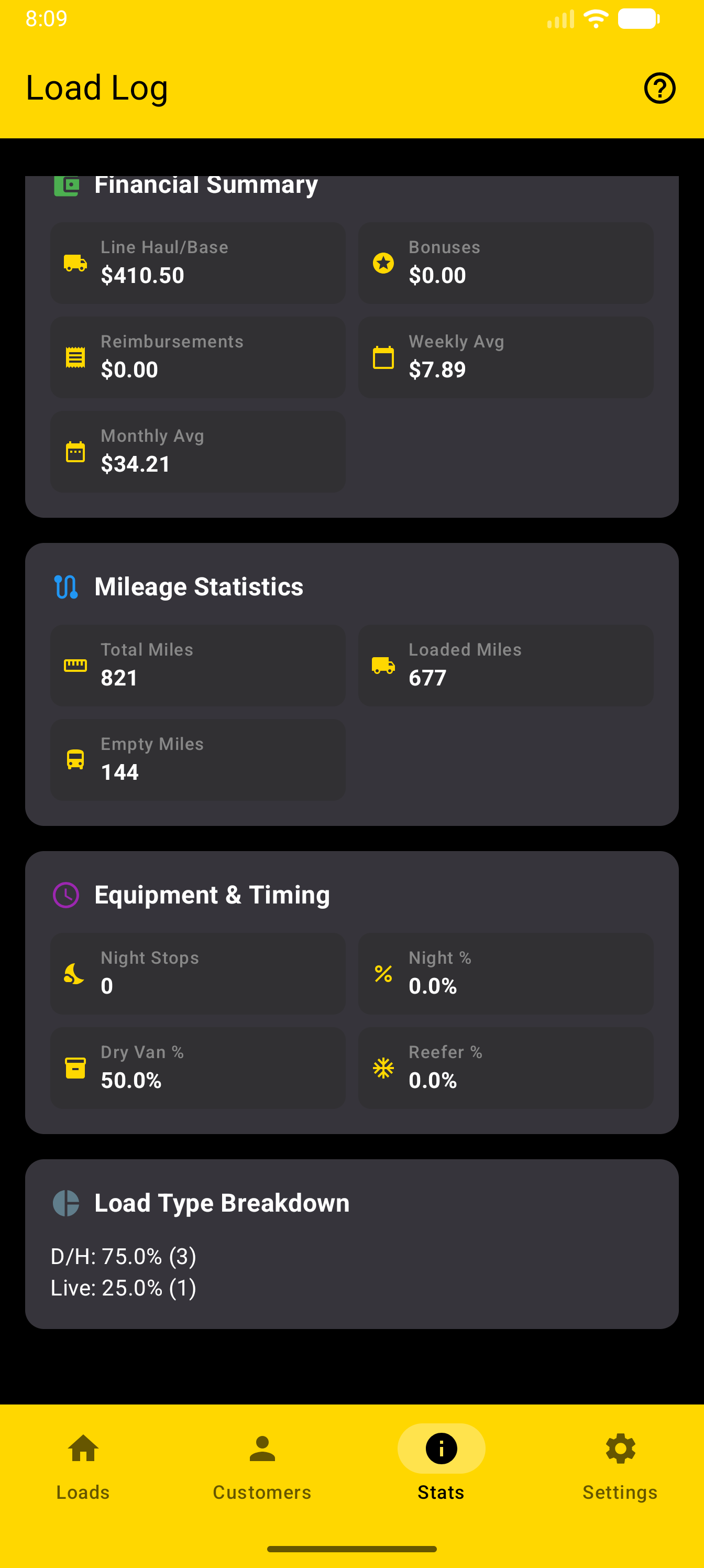
Task: Click the Equipment & Timing clock icon
Action: pyautogui.click(x=67, y=895)
